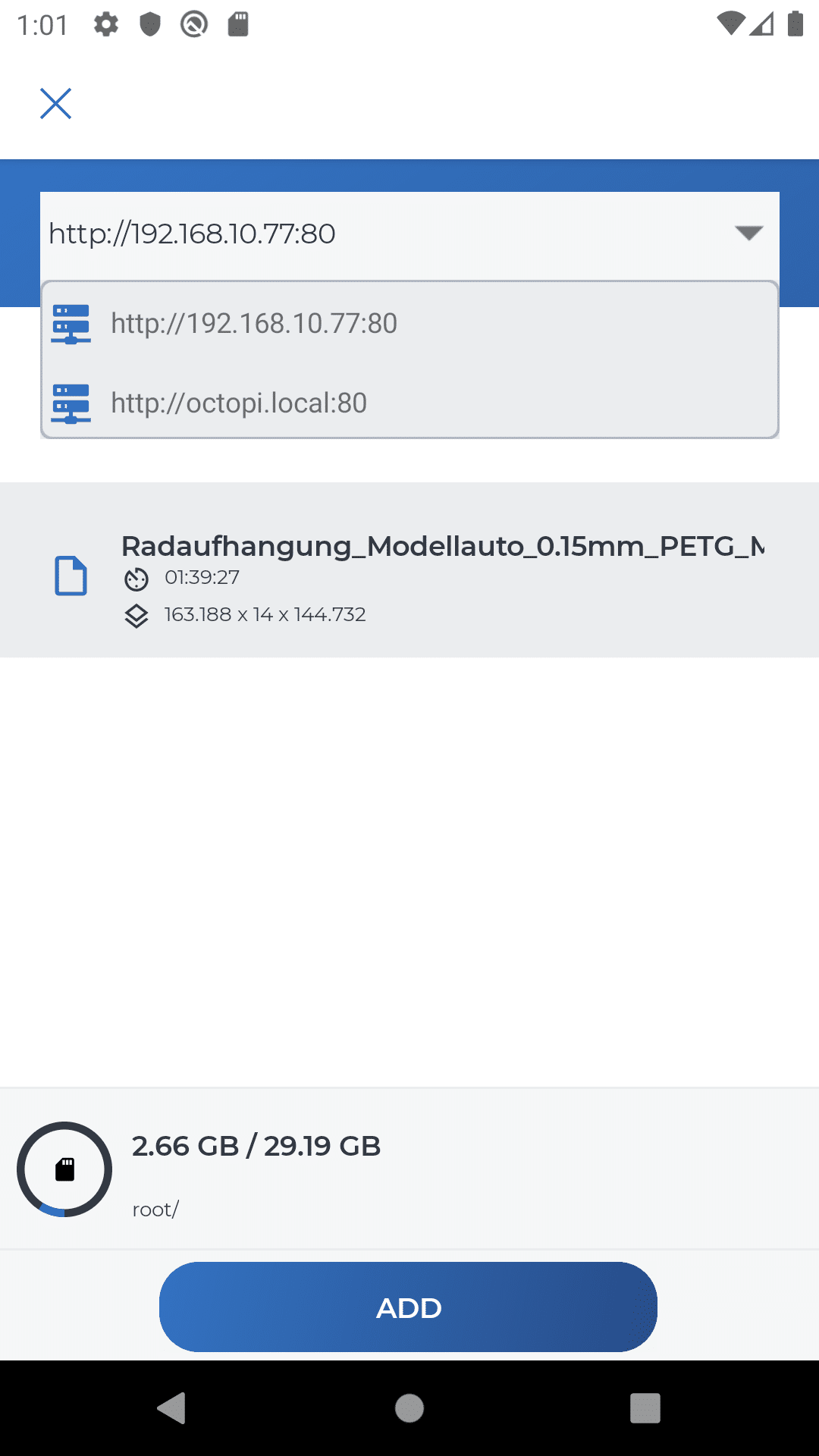This screenshot has height=1456, width=819.
Task: Collapse the server address dropdown
Action: click(748, 233)
